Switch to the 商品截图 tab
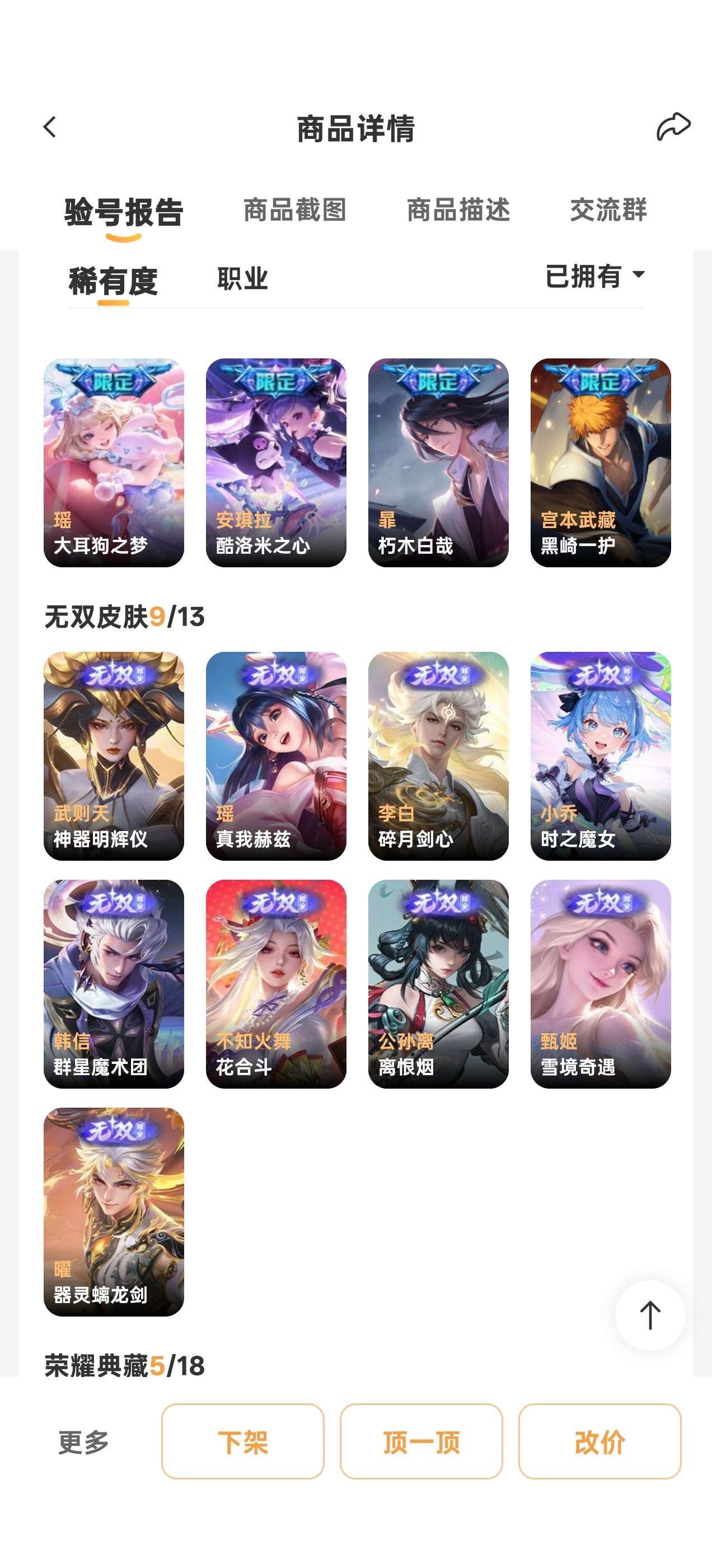 294,210
